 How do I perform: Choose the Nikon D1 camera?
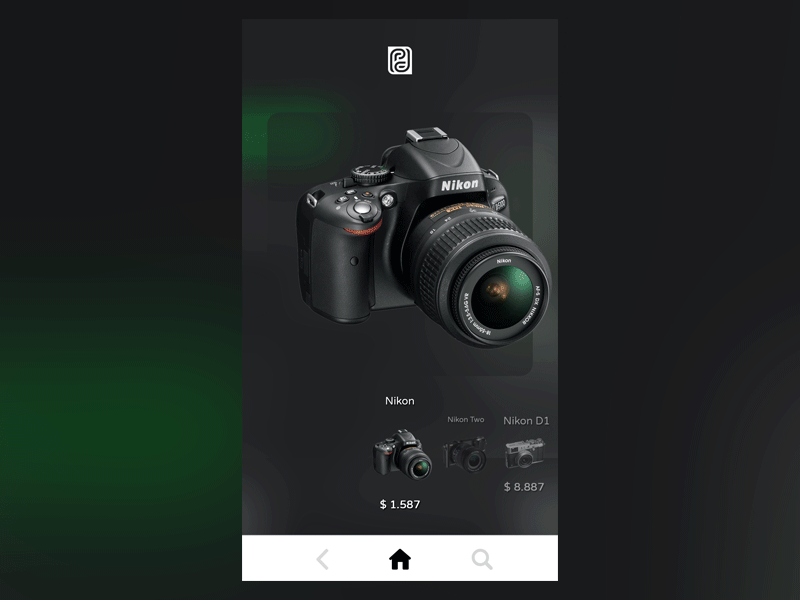tap(524, 453)
